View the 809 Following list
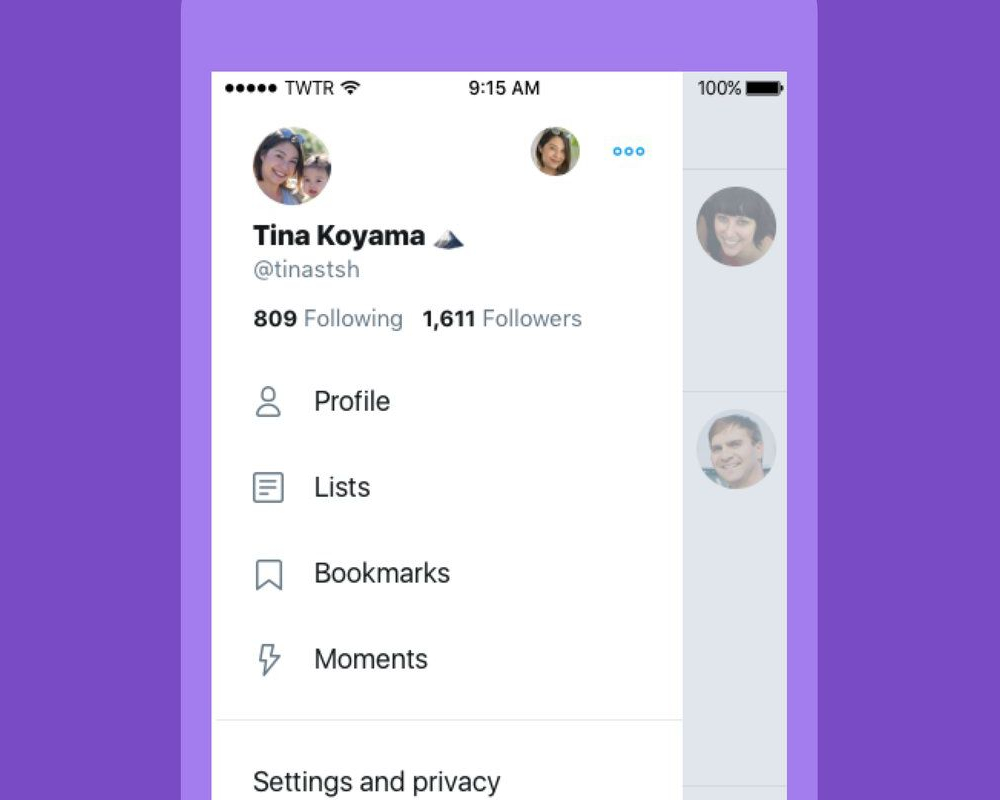This screenshot has width=1000, height=800. coord(328,319)
